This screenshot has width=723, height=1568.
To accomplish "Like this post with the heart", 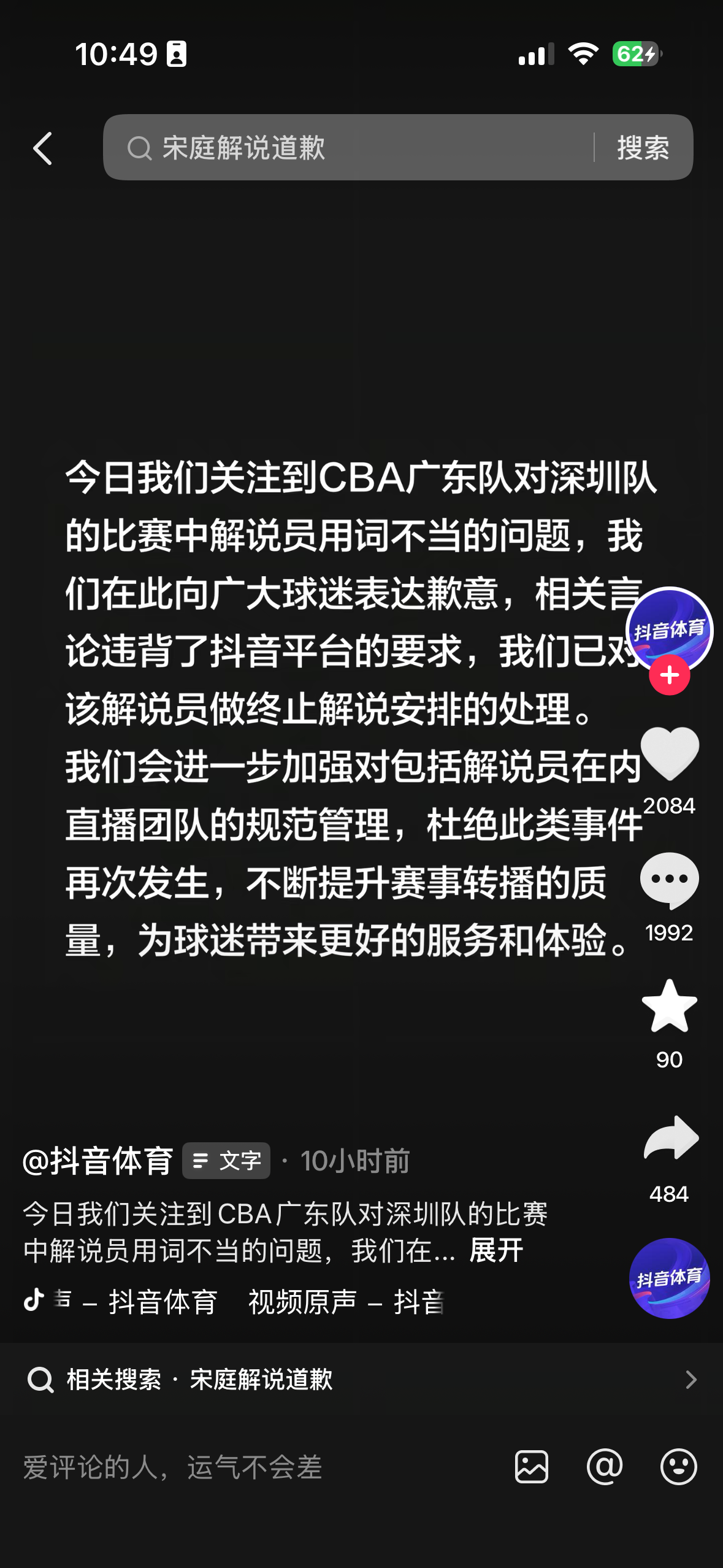I will pyautogui.click(x=669, y=753).
